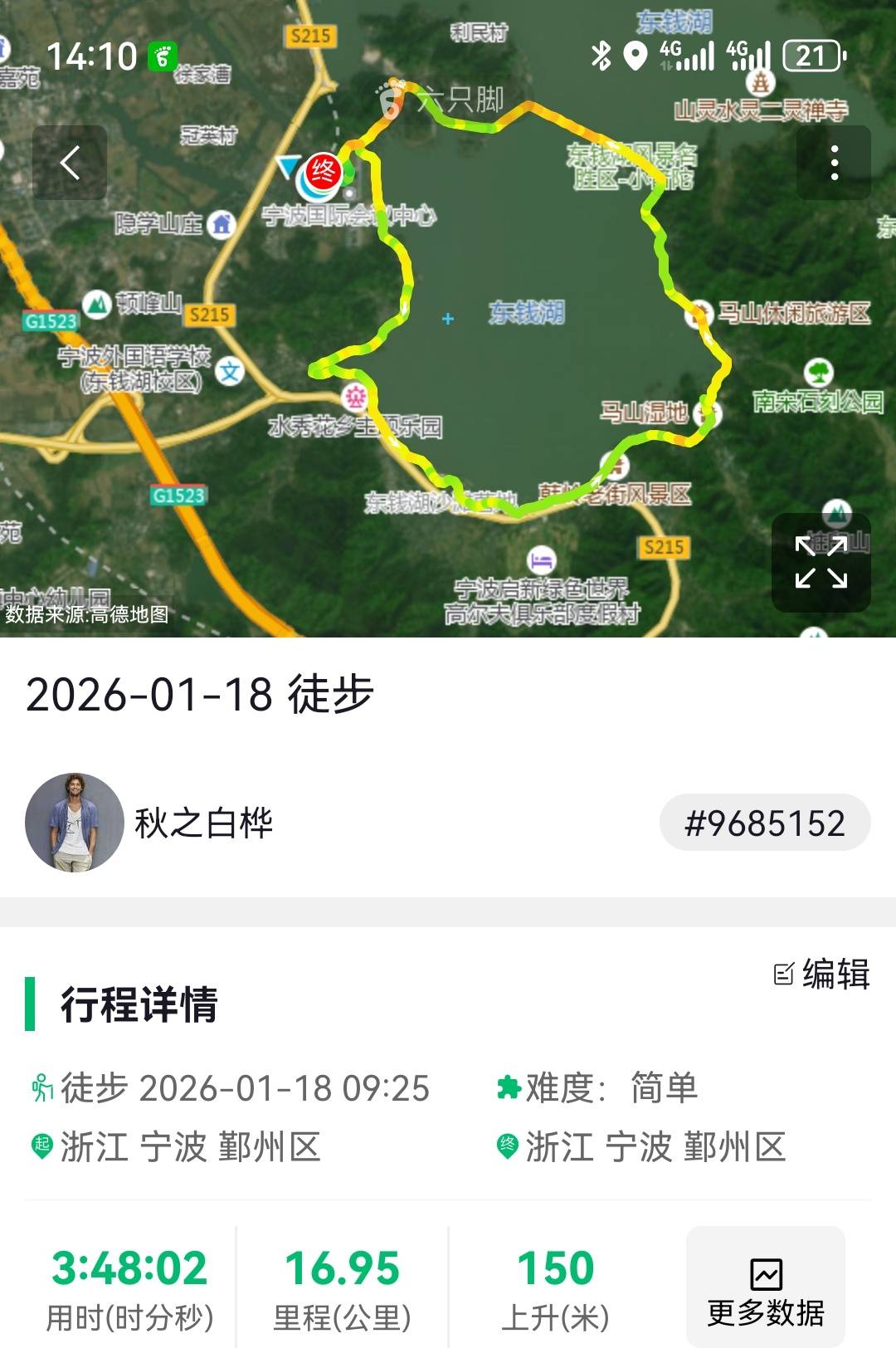Image resolution: width=896 pixels, height=1363 pixels.
Task: Expand the map to fullscreen
Action: (x=821, y=562)
